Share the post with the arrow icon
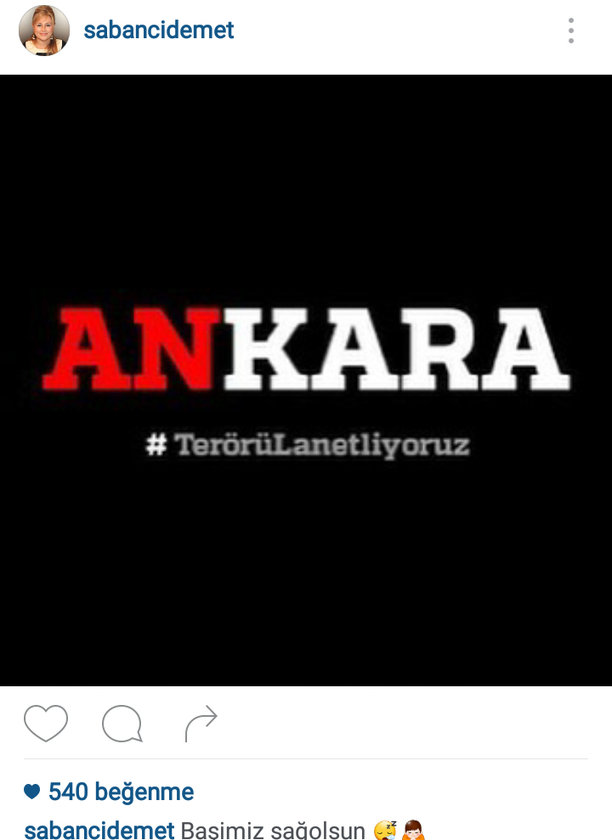Viewport: 612px width, 840px height. tap(200, 724)
